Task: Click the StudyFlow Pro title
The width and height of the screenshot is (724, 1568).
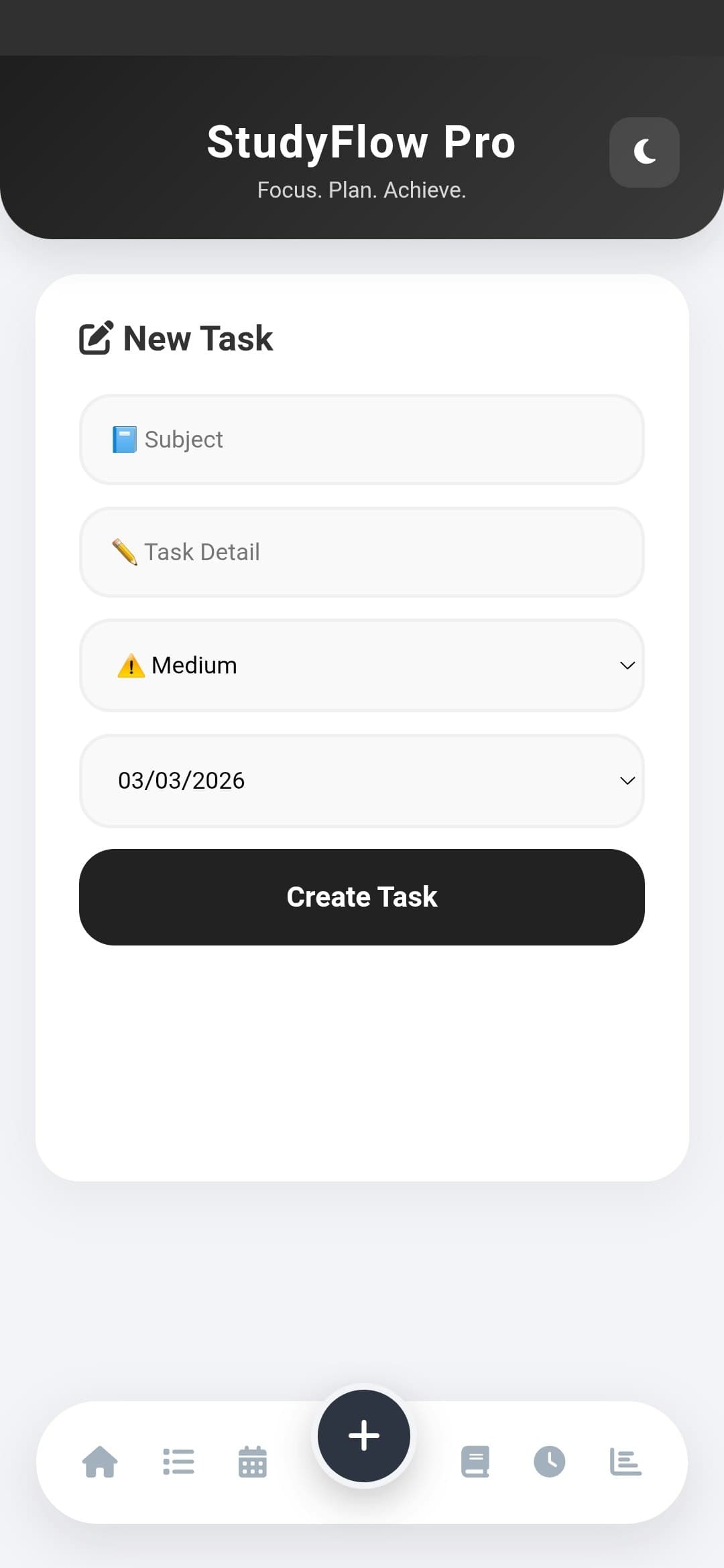Action: click(361, 141)
